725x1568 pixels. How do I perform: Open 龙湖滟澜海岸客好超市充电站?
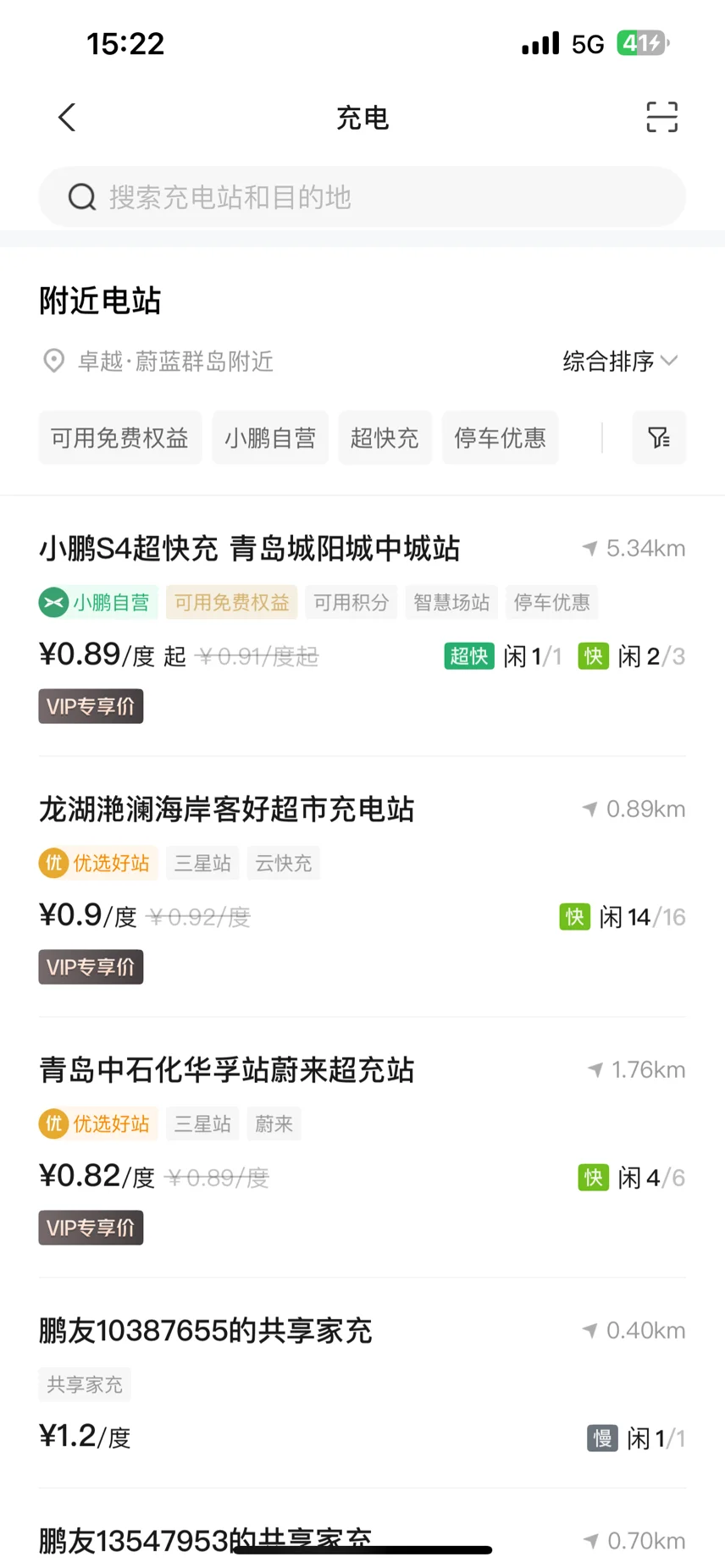pyautogui.click(x=362, y=887)
